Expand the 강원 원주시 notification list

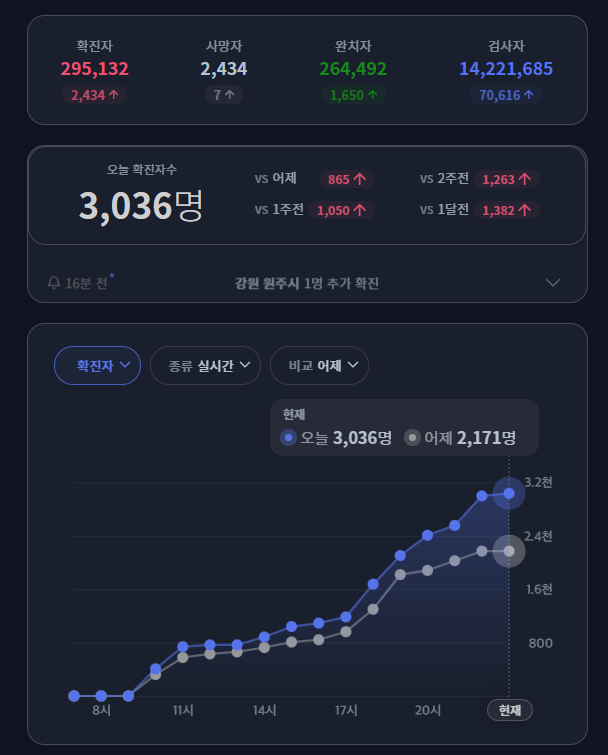[x=553, y=283]
